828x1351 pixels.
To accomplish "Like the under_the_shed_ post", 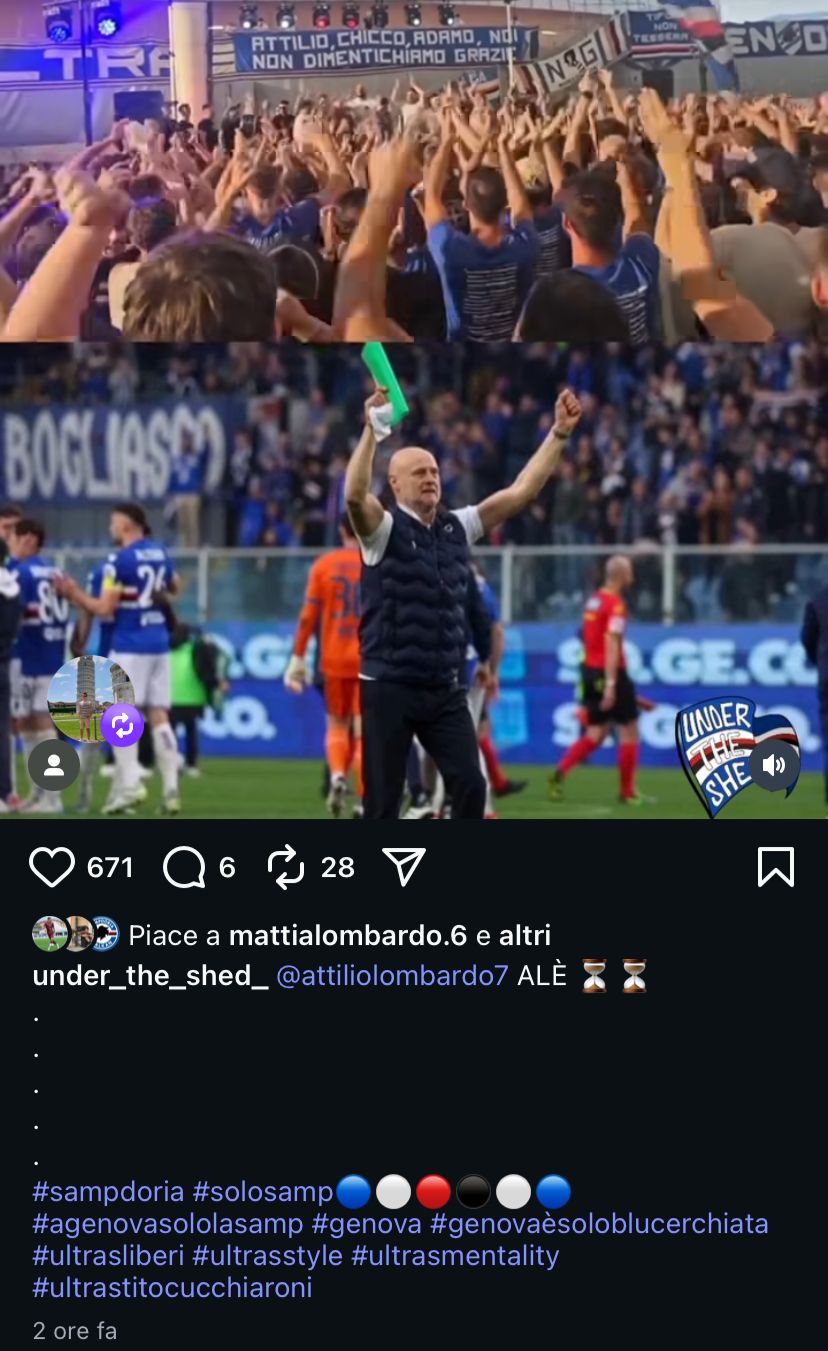I will coord(52,867).
